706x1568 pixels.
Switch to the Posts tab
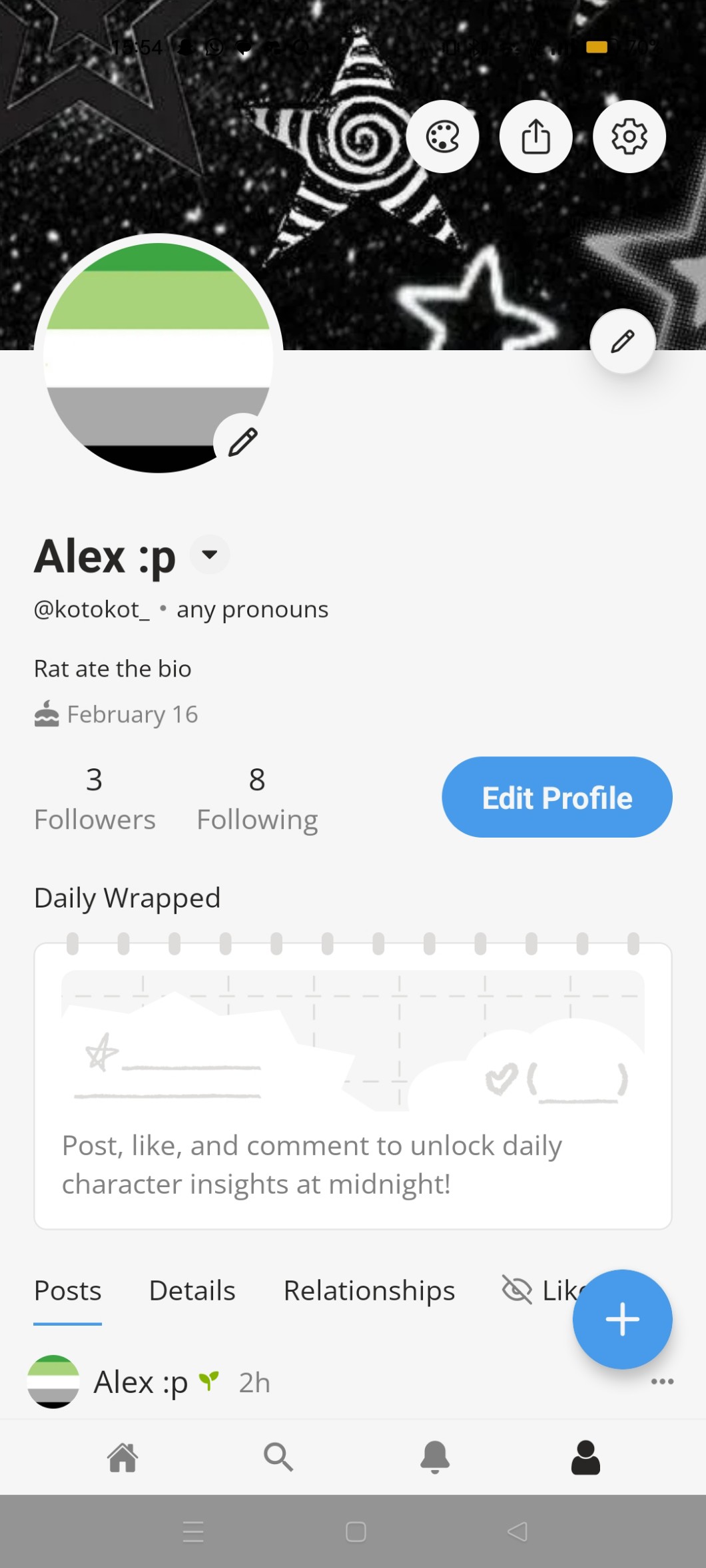pyautogui.click(x=68, y=1290)
